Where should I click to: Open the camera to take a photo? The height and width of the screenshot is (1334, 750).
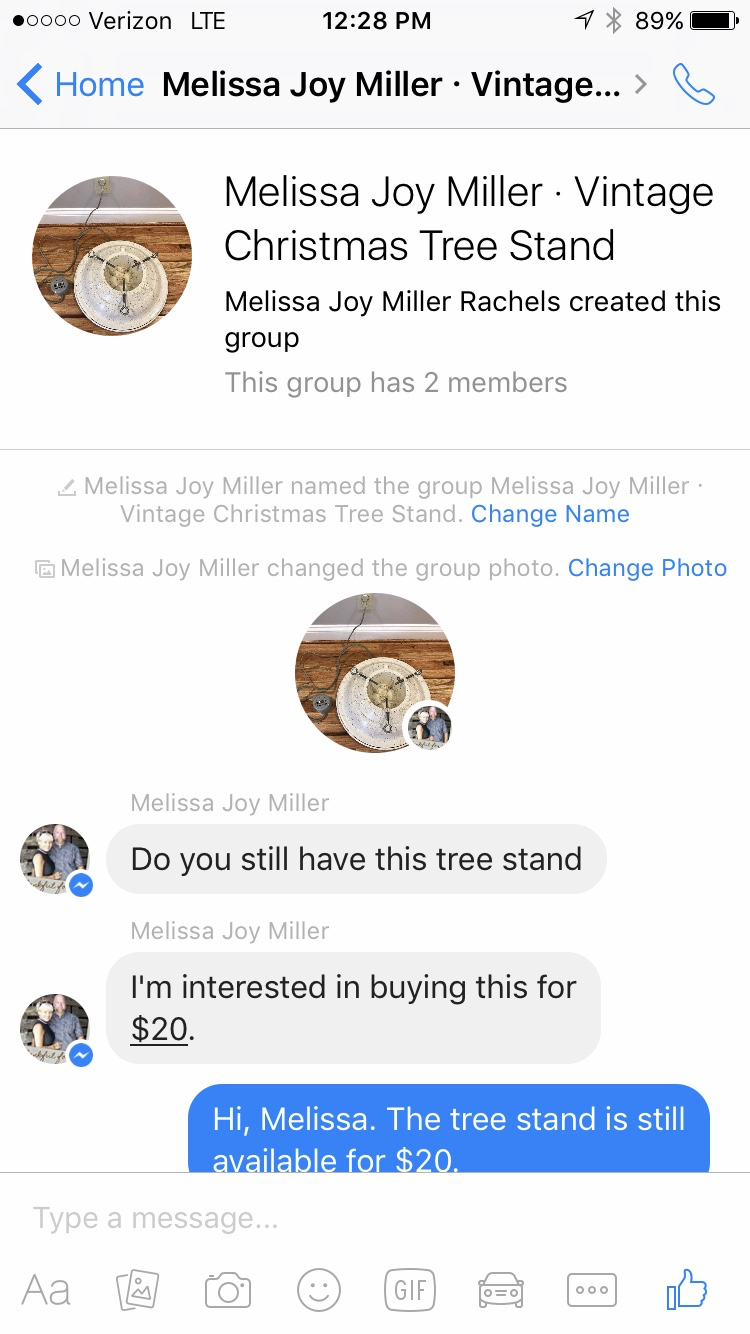pos(228,1290)
